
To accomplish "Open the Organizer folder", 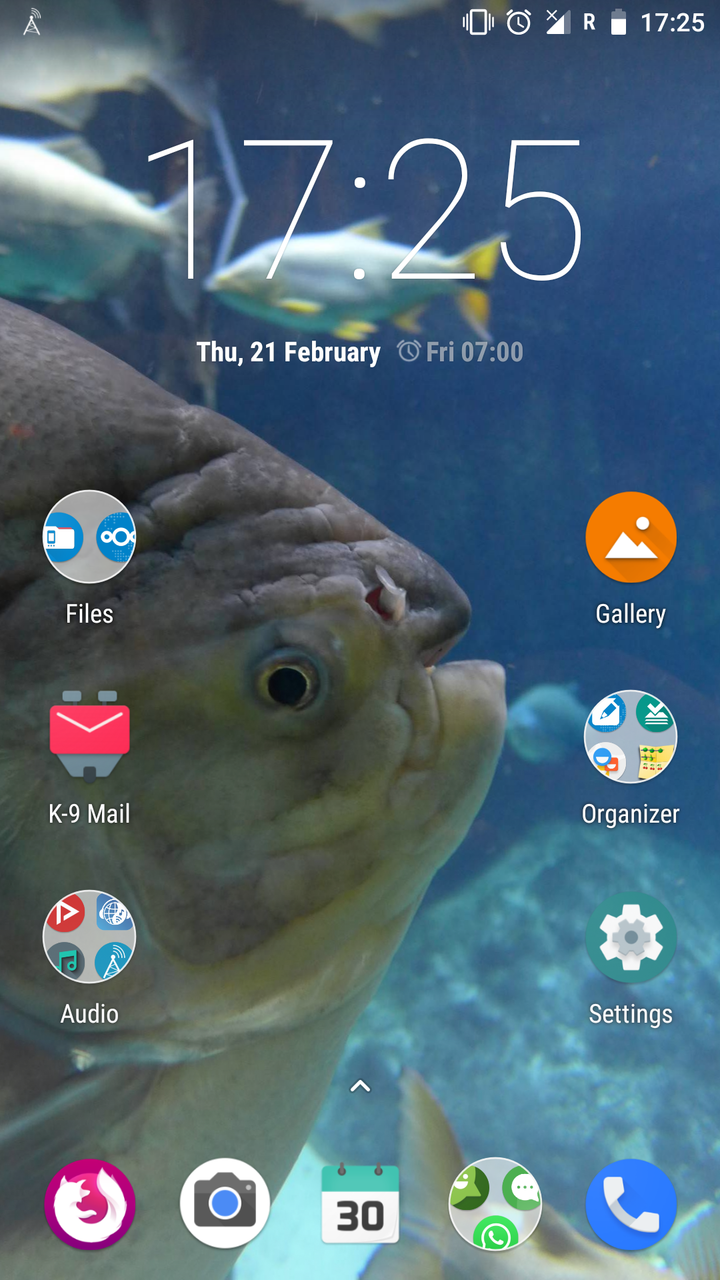I will 630,738.
